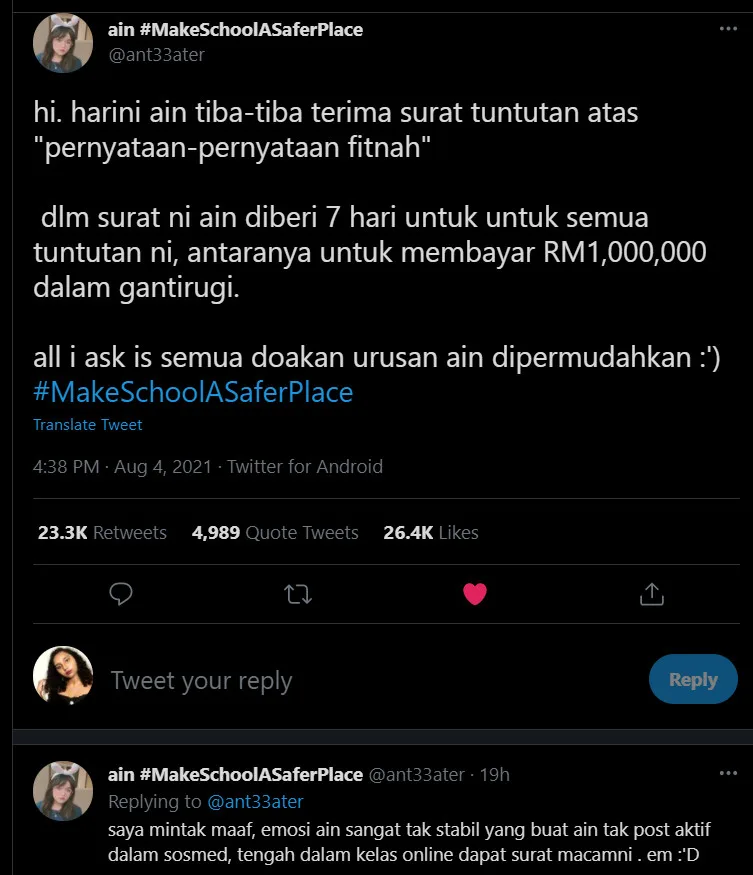Focus the 'Tweet your reply' field

300,681
